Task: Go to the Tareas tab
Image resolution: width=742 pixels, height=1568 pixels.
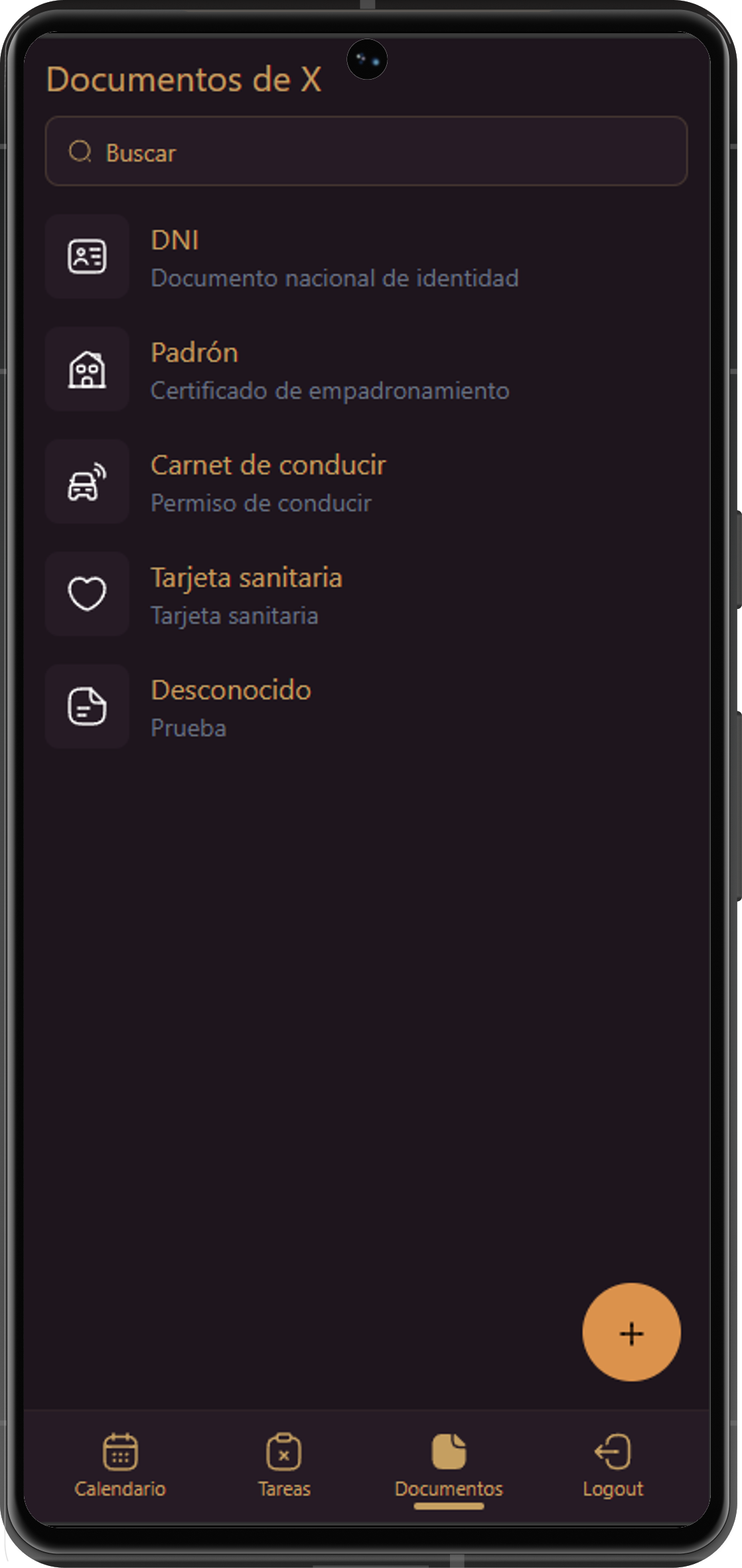Action: click(x=284, y=1465)
